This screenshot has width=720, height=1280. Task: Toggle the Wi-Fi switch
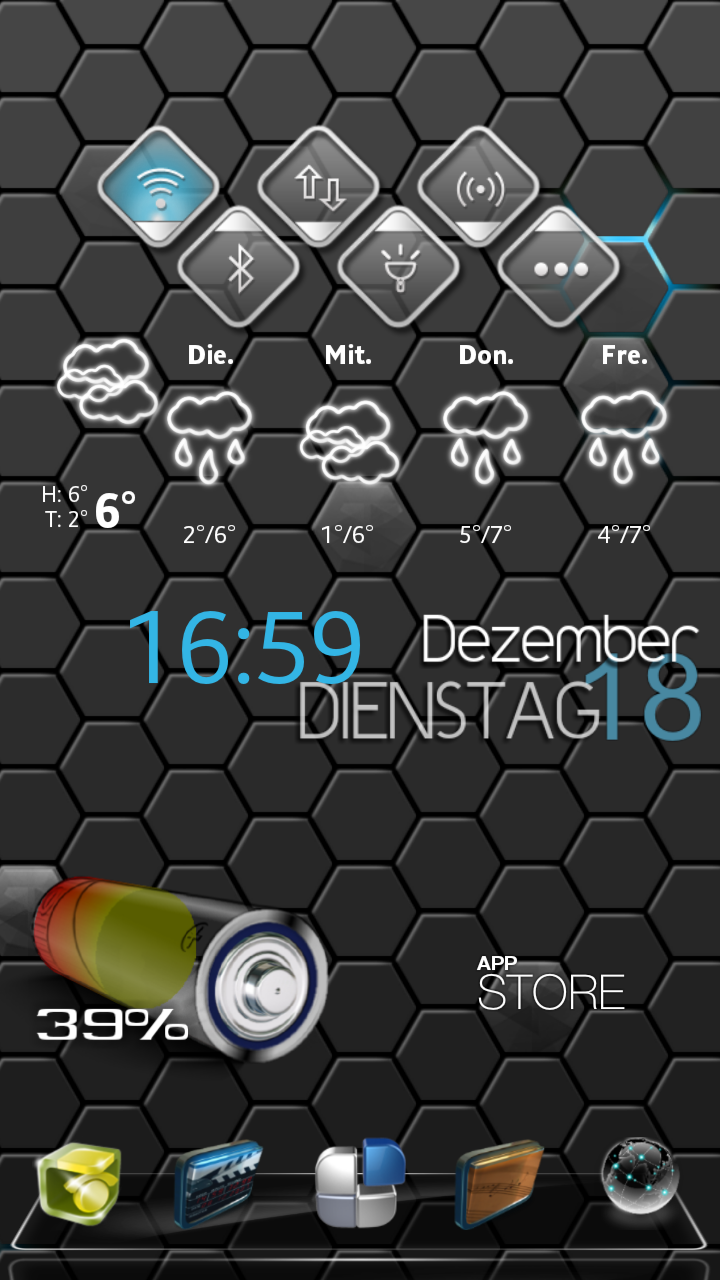[x=159, y=186]
